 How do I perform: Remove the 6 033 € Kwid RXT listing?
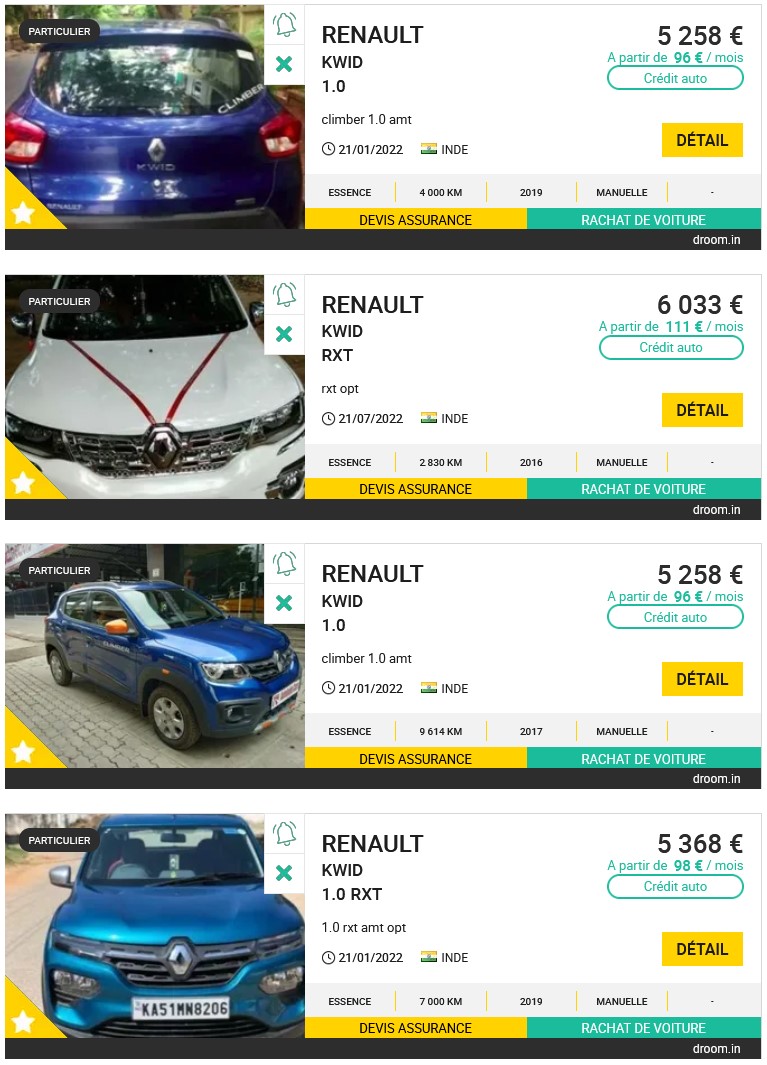pos(284,334)
